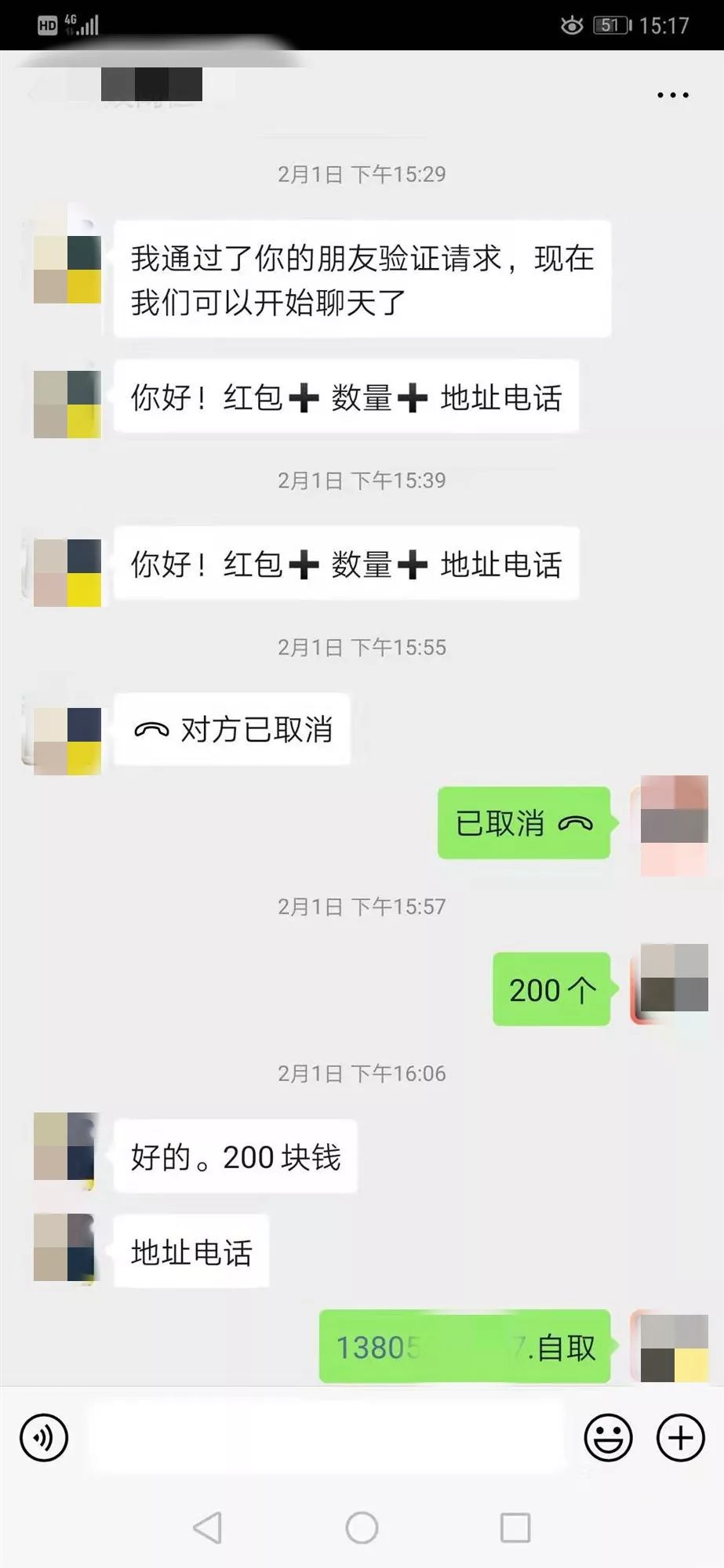Screen dimensions: 724x1568
Task: Open the plus attachments panel
Action: (679, 1437)
